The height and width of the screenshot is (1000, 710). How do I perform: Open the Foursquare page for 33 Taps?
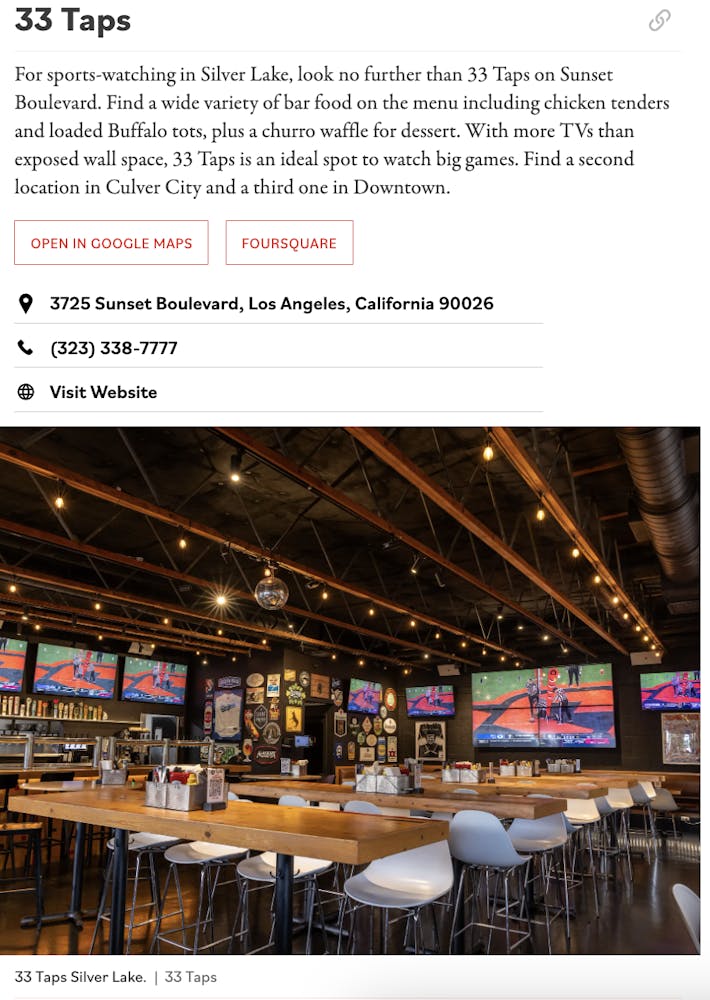[x=289, y=243]
